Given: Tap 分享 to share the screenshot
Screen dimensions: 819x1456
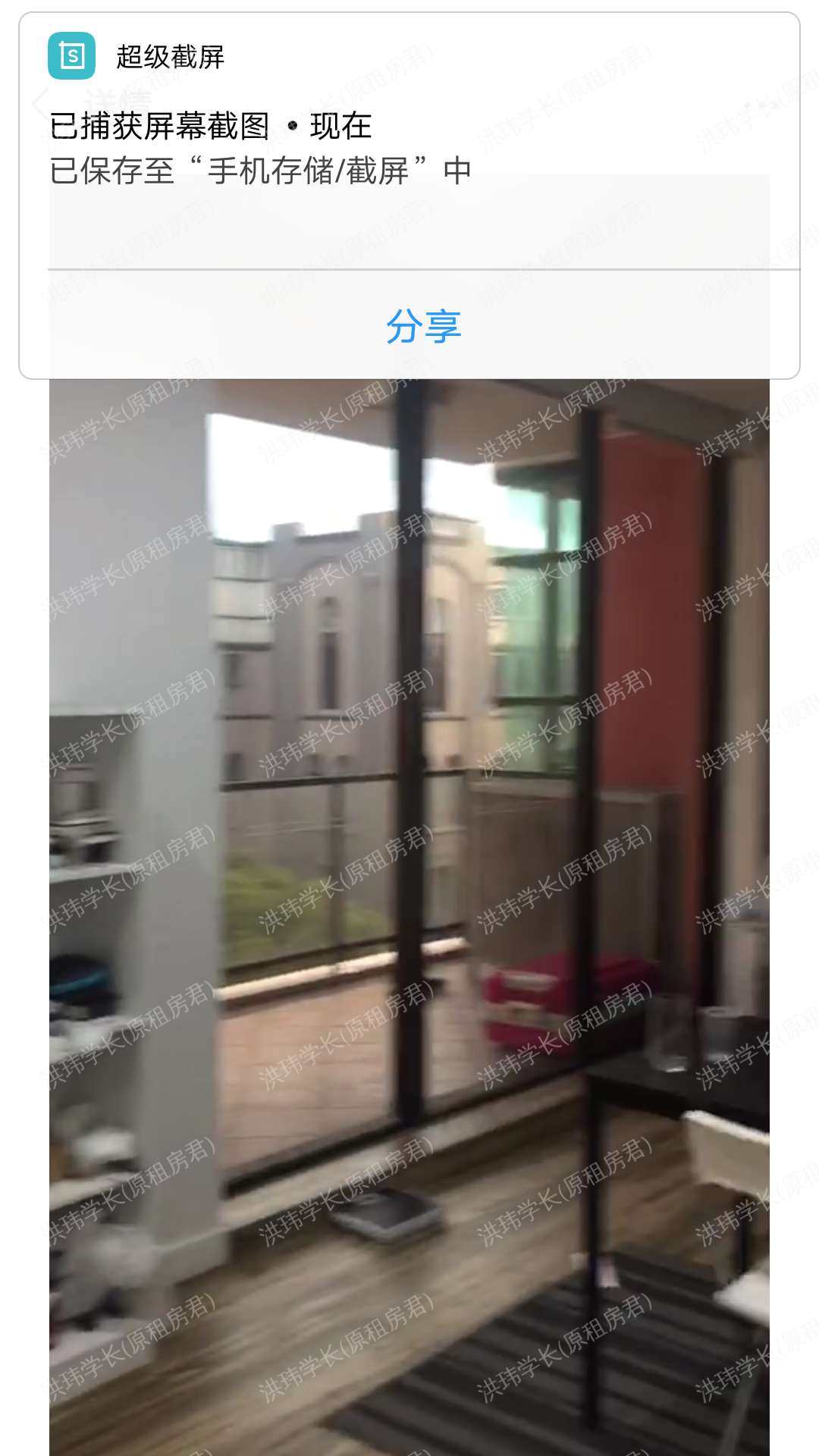Looking at the screenshot, I should [x=423, y=326].
